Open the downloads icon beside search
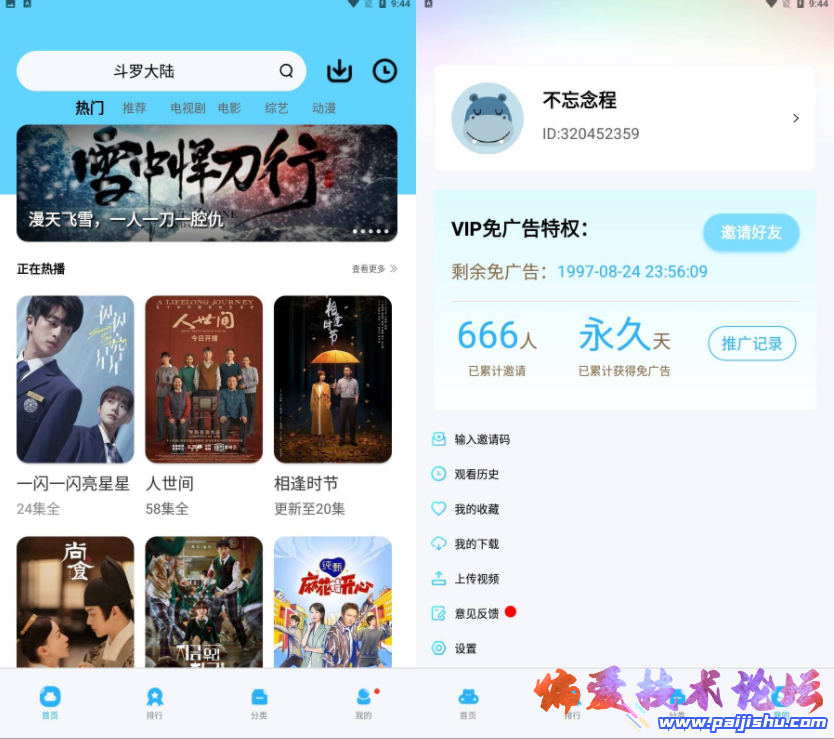Image resolution: width=834 pixels, height=739 pixels. point(340,71)
